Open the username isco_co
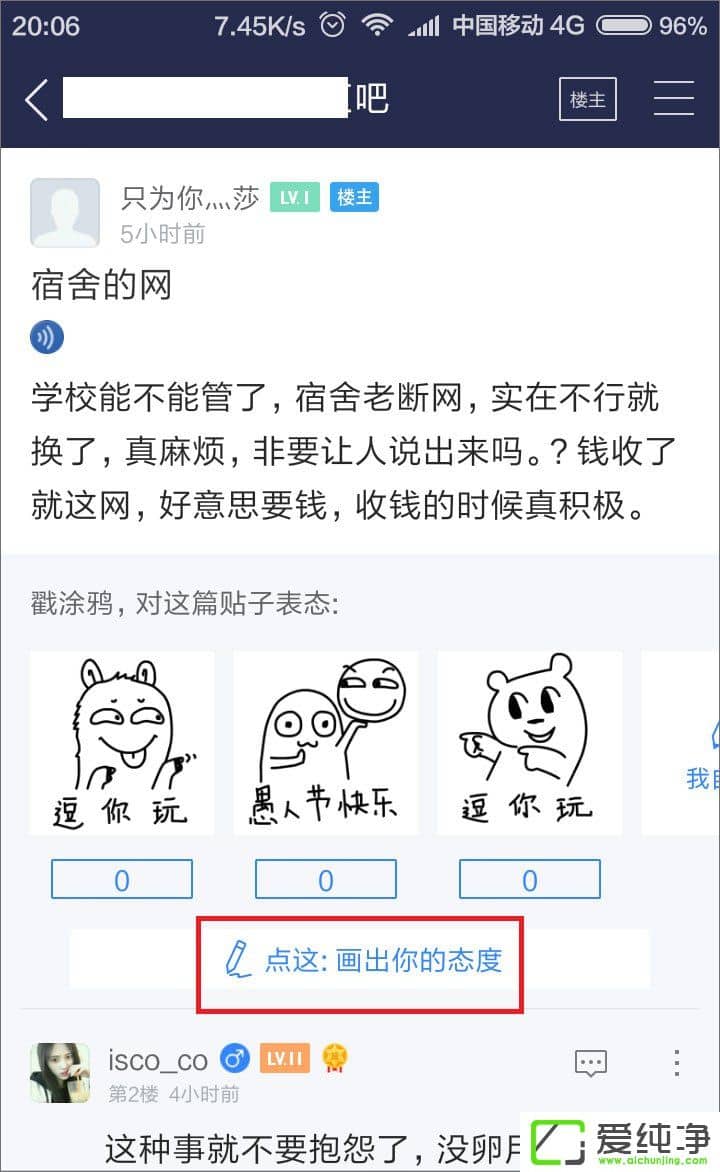Image resolution: width=720 pixels, height=1172 pixels. click(158, 1060)
